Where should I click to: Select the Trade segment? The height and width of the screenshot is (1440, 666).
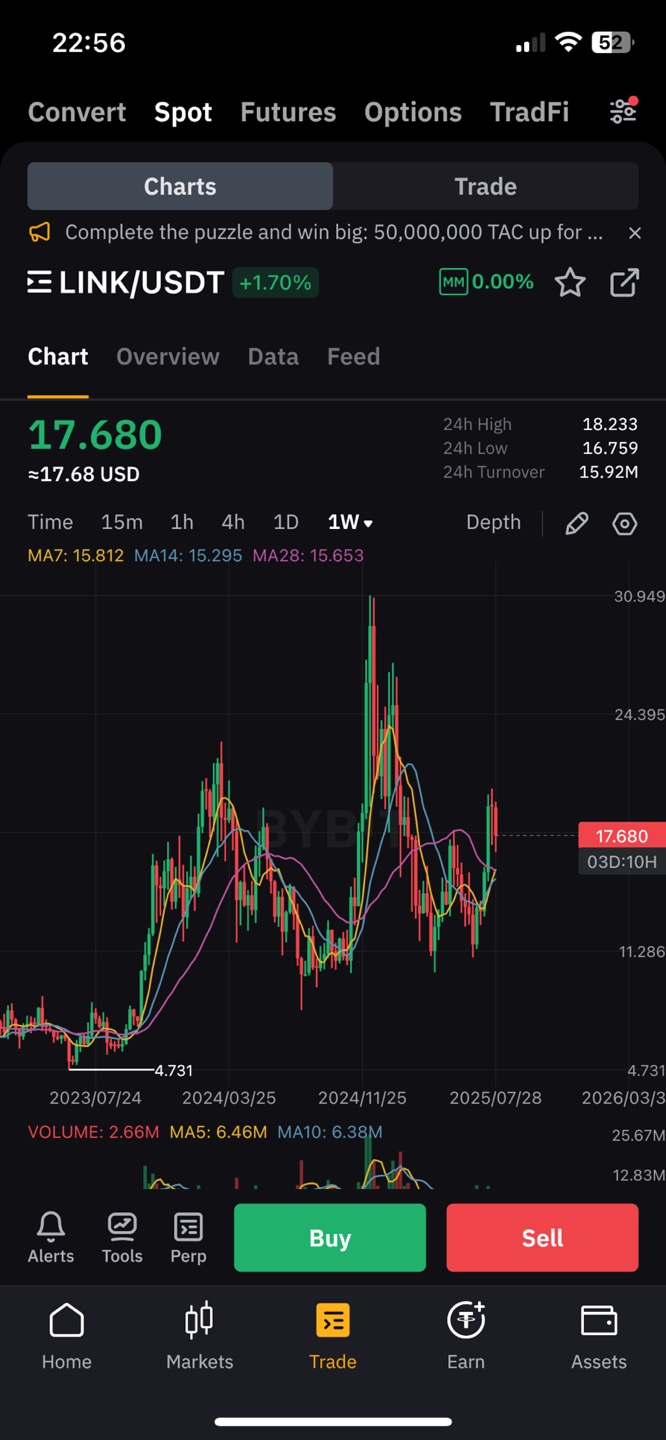(x=485, y=186)
